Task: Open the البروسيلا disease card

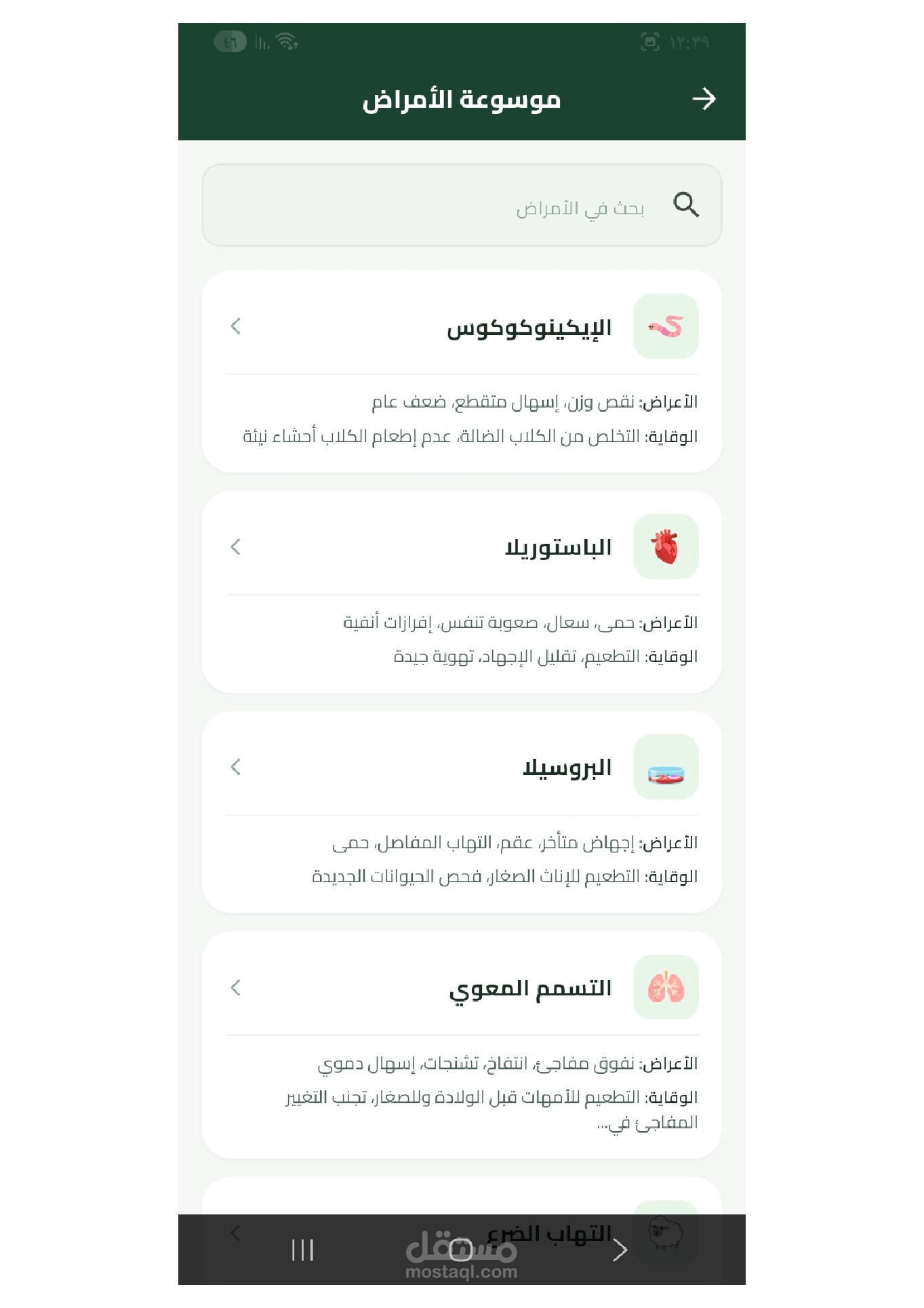Action: click(x=462, y=812)
